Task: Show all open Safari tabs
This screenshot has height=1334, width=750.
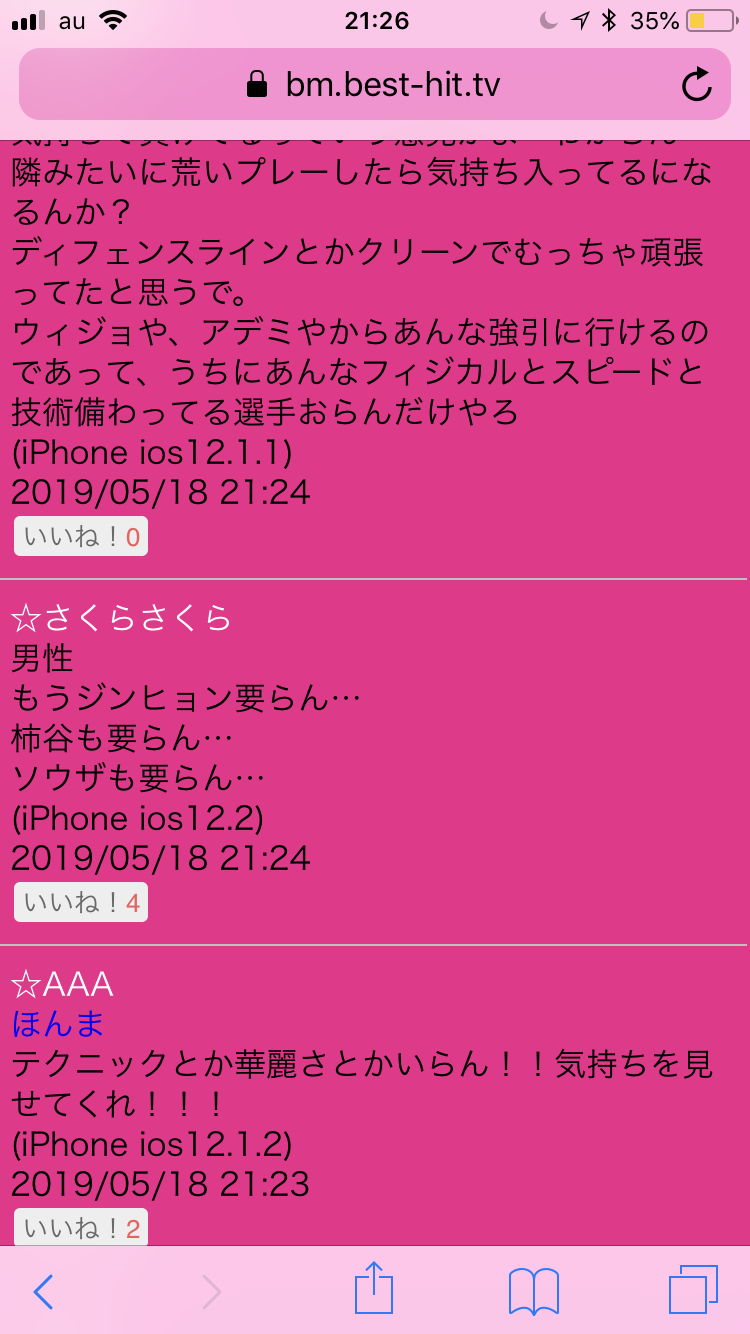Action: coord(692,1290)
